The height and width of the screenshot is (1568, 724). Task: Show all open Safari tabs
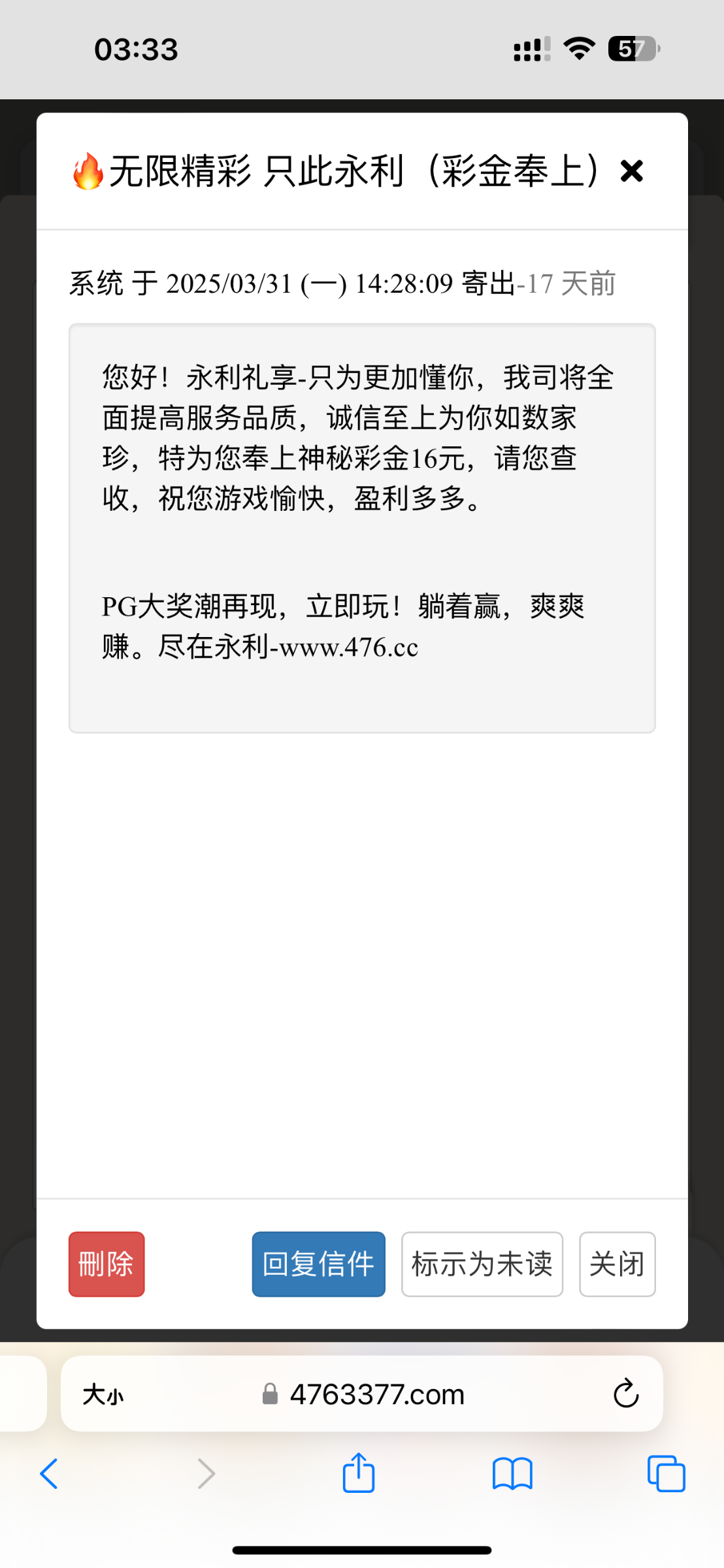(x=666, y=1473)
